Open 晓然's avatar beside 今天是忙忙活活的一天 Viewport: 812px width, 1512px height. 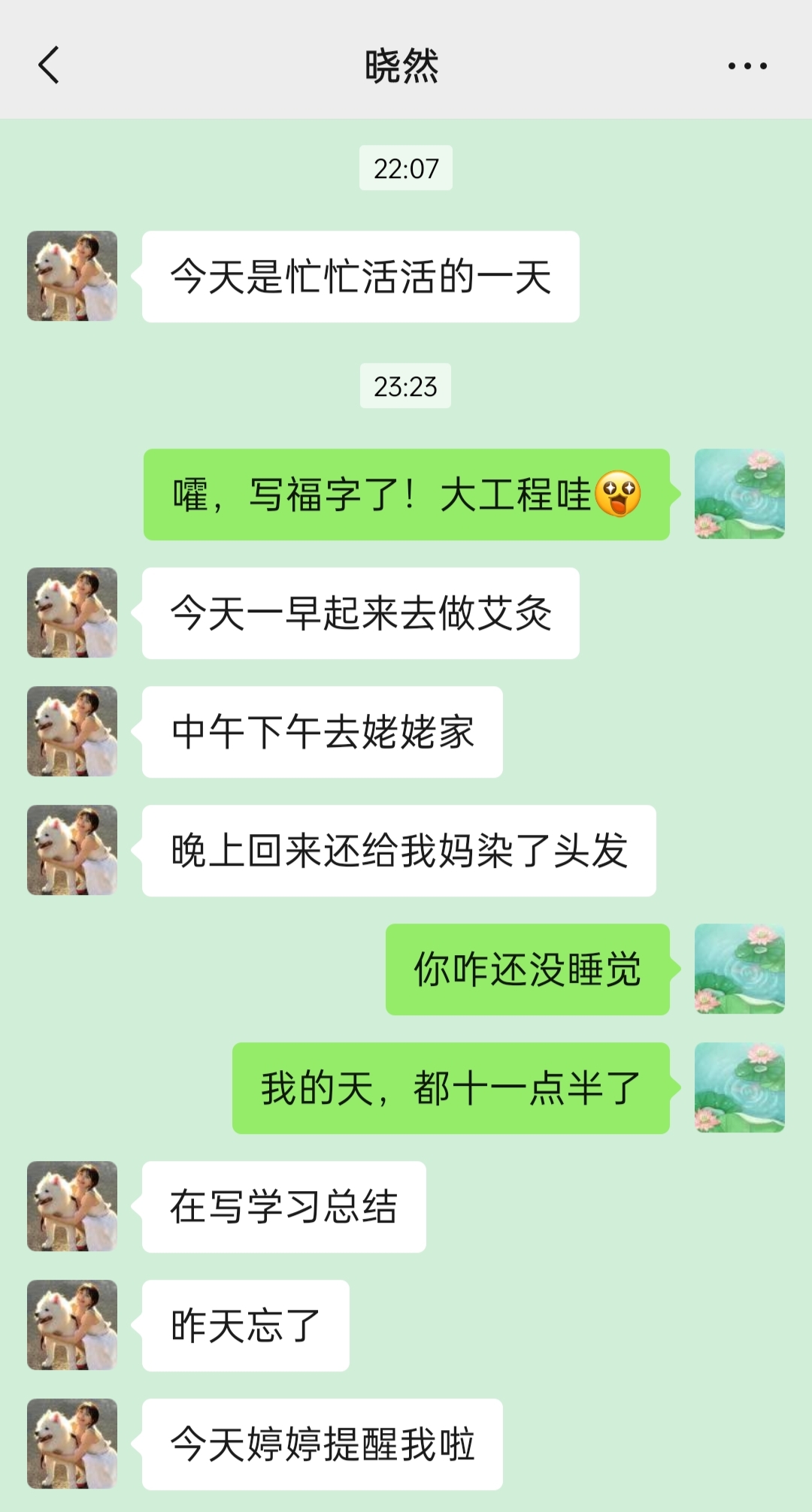tap(72, 276)
